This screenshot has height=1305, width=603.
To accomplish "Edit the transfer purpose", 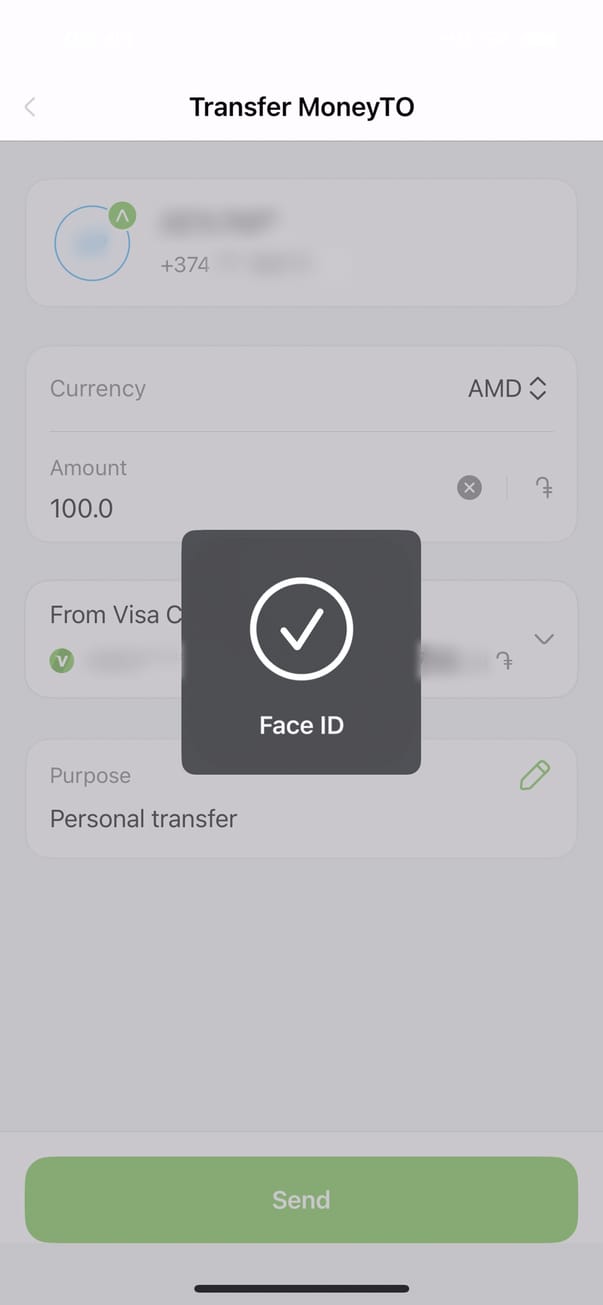I will coord(535,776).
